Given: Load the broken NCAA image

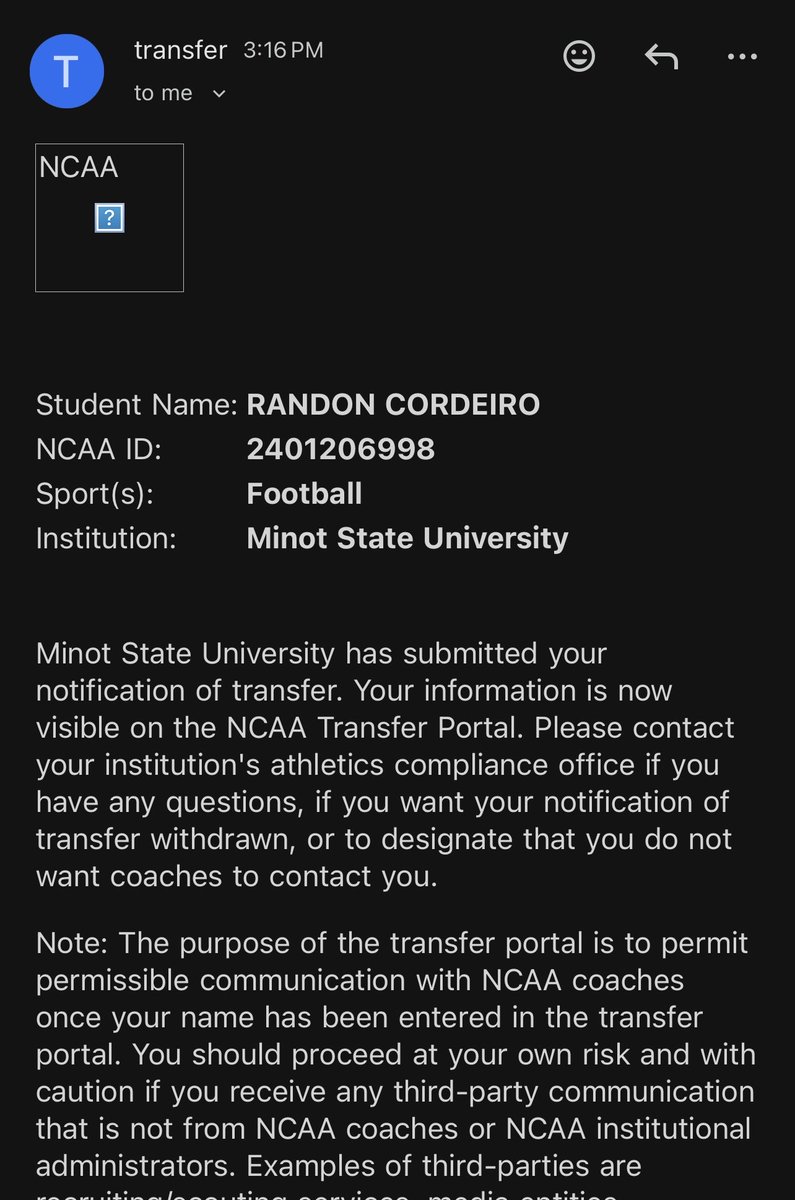Looking at the screenshot, I should pyautogui.click(x=109, y=218).
